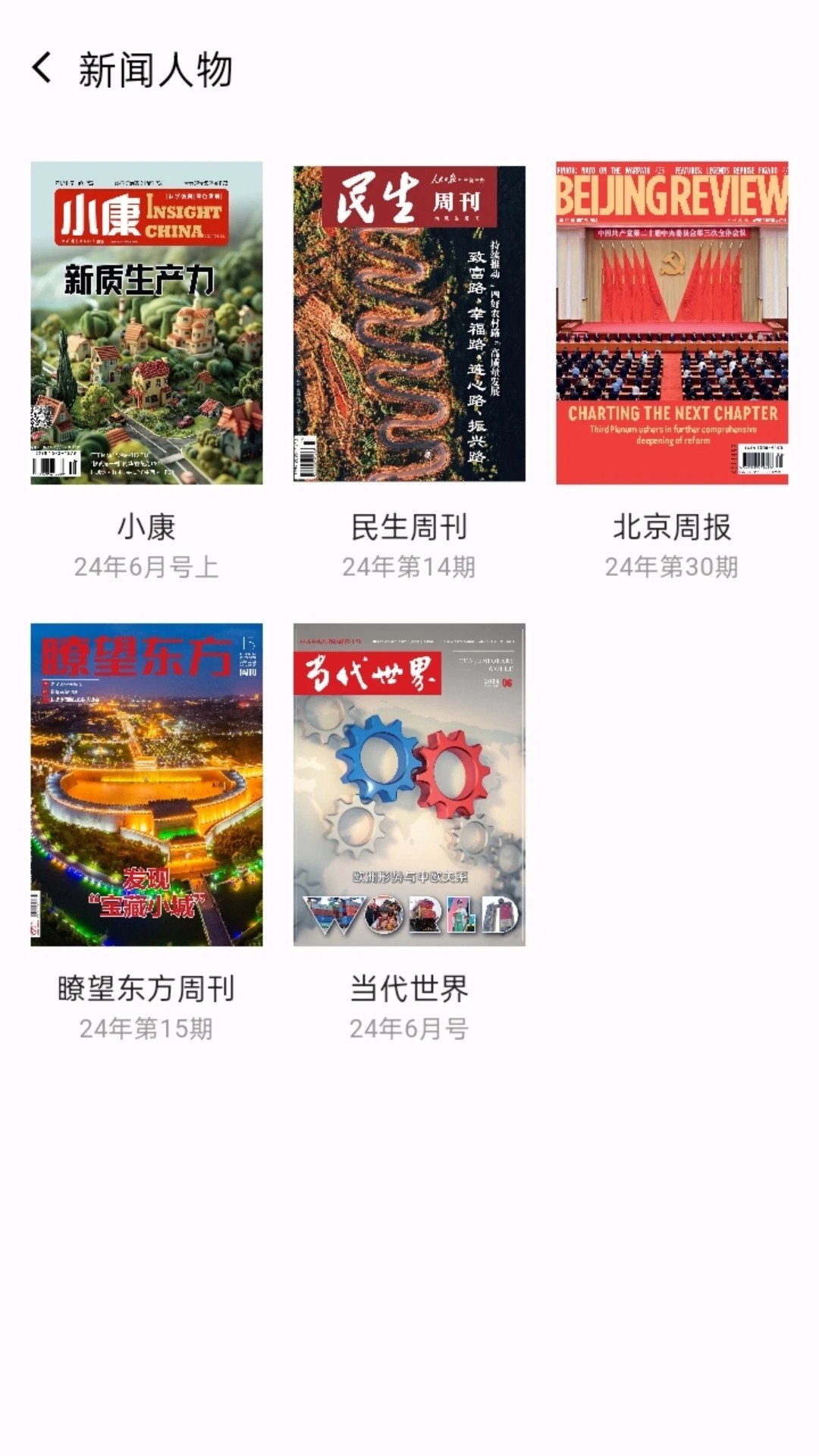Tap the 24年第30期 issue label
The height and width of the screenshot is (1456, 819).
pyautogui.click(x=671, y=567)
